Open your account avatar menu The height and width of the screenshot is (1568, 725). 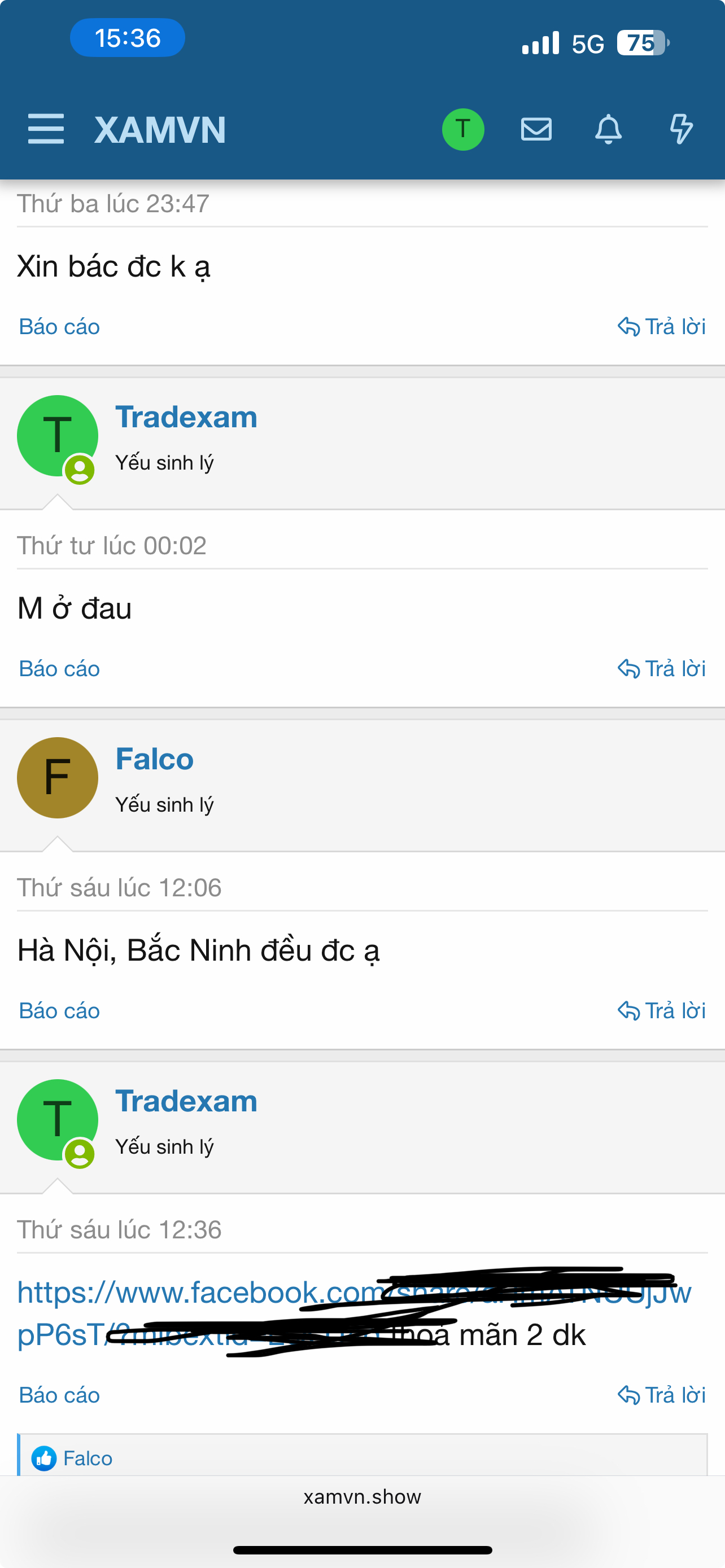point(463,129)
